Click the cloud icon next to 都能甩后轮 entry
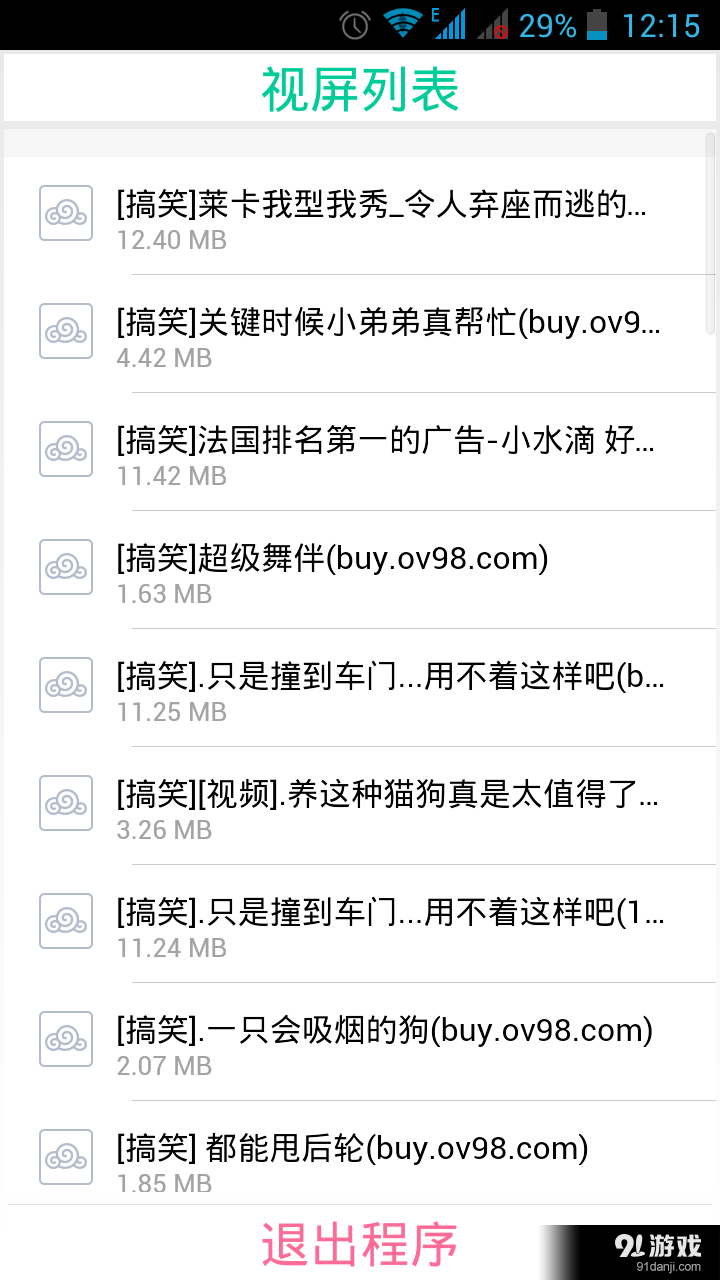Screen dimensions: 720x1280 pos(65,1157)
